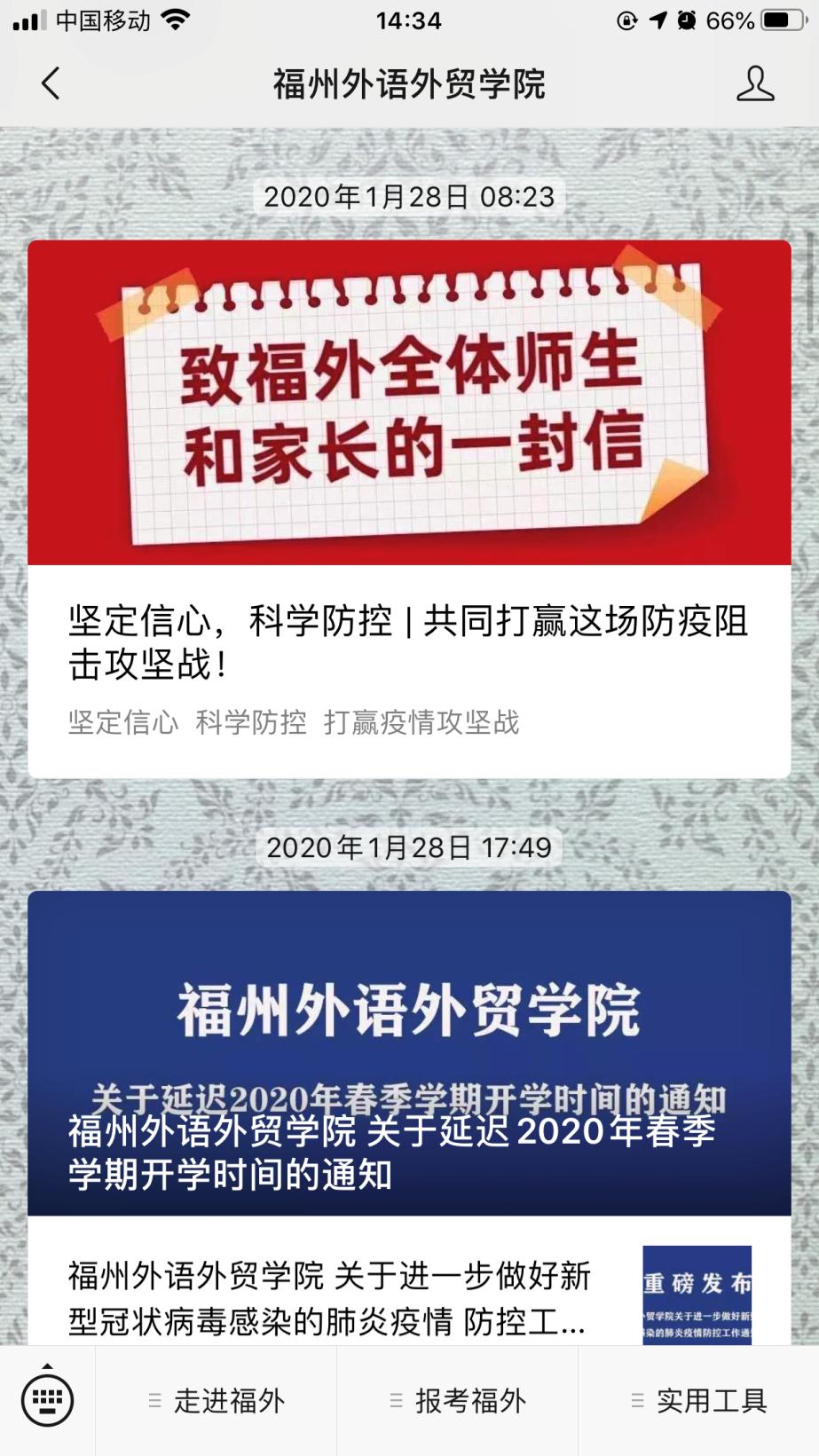The width and height of the screenshot is (819, 1456).
Task: Open 关于延迟2020年春季学期开学时间的通知 article
Action: point(409,1053)
